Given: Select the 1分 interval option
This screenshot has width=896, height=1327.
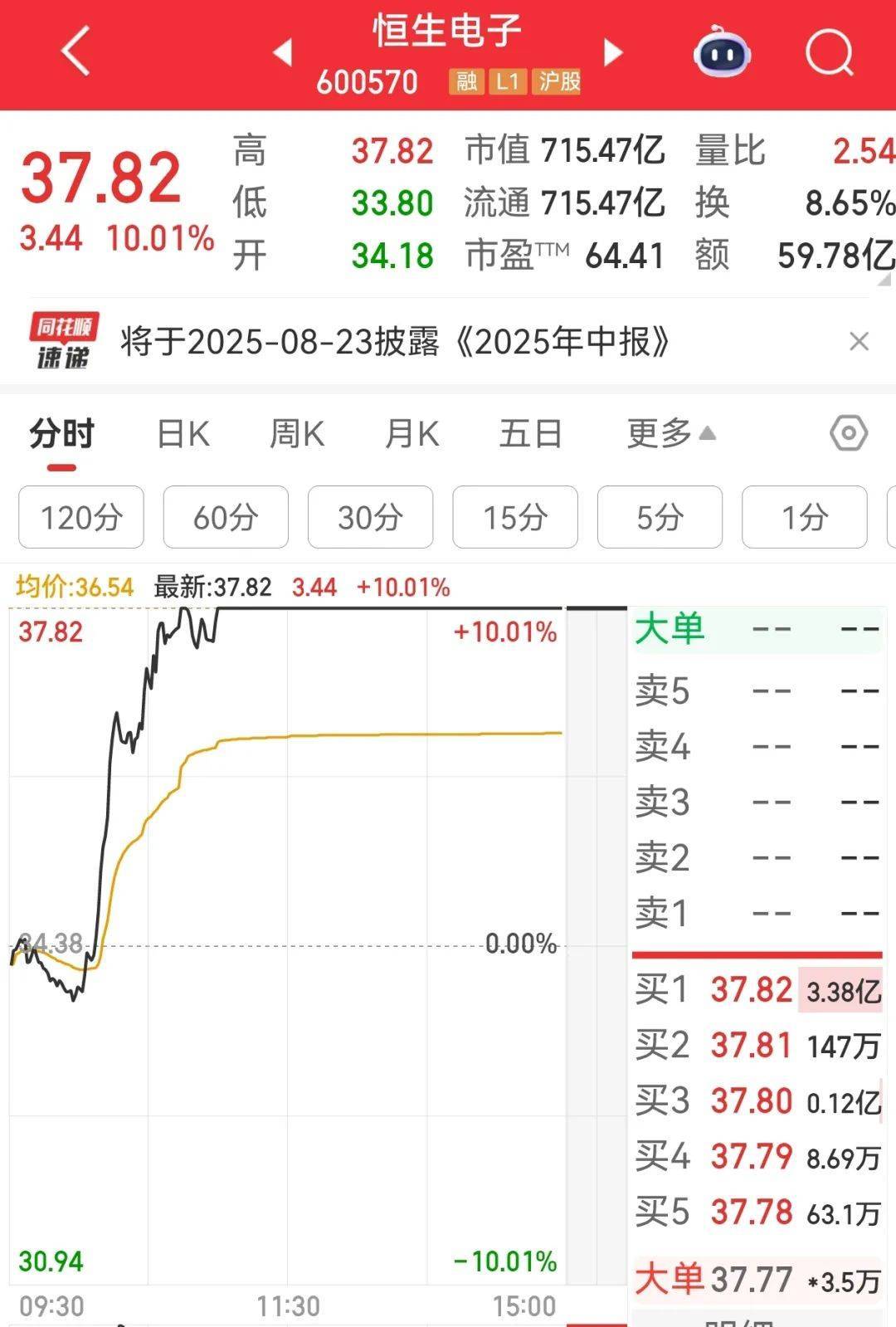Looking at the screenshot, I should (x=804, y=517).
